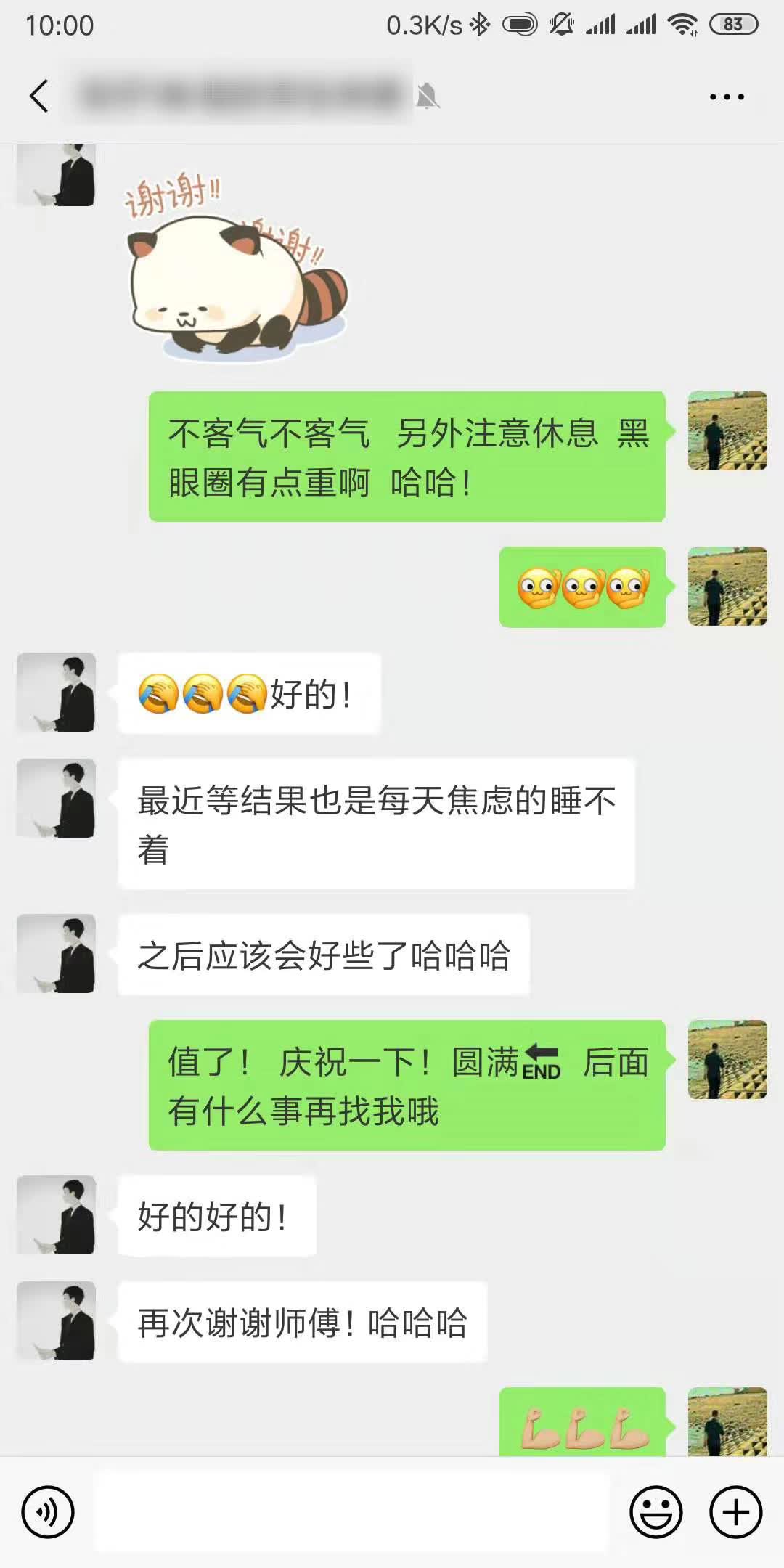Tap the message text field
The height and width of the screenshot is (1568, 784).
pyautogui.click(x=350, y=1512)
